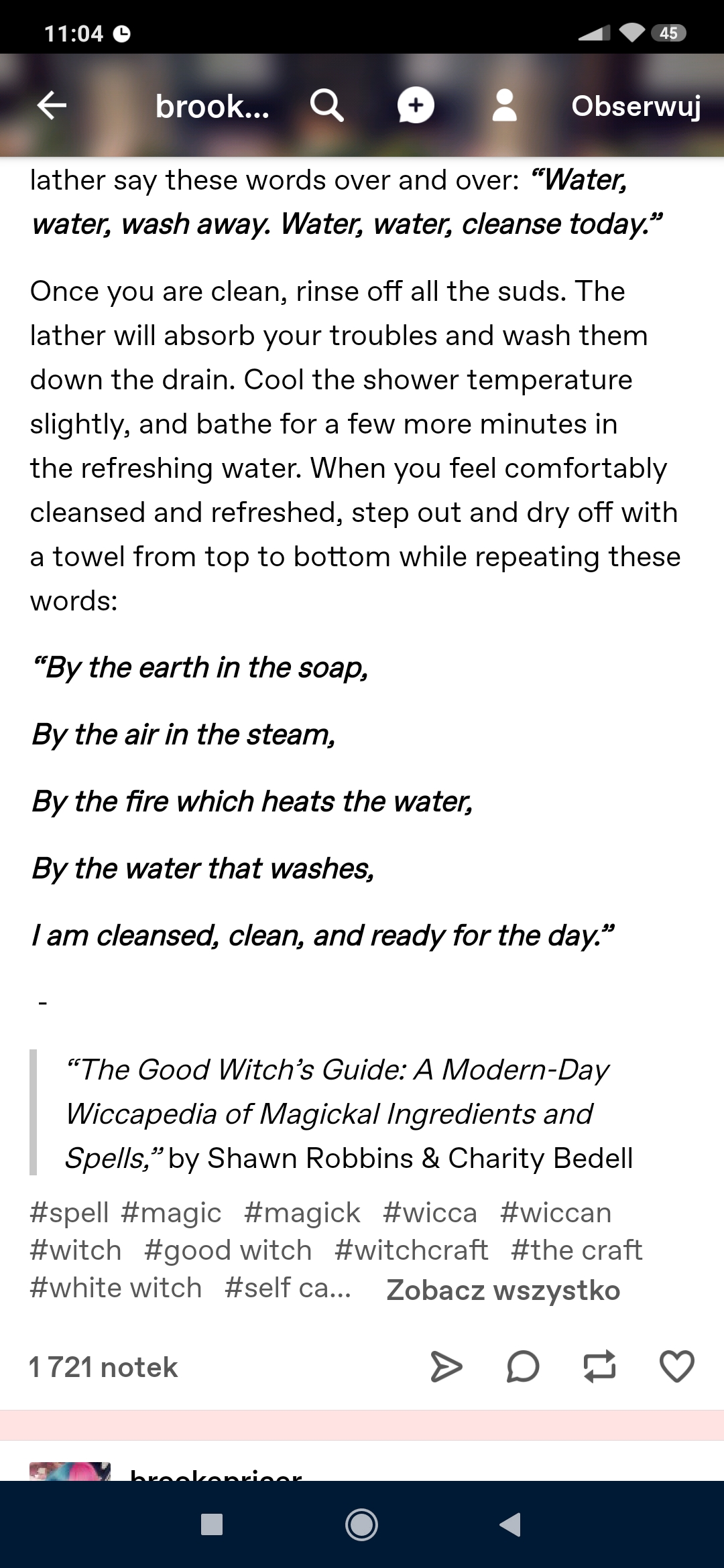Like the post with the heart

[677, 1367]
